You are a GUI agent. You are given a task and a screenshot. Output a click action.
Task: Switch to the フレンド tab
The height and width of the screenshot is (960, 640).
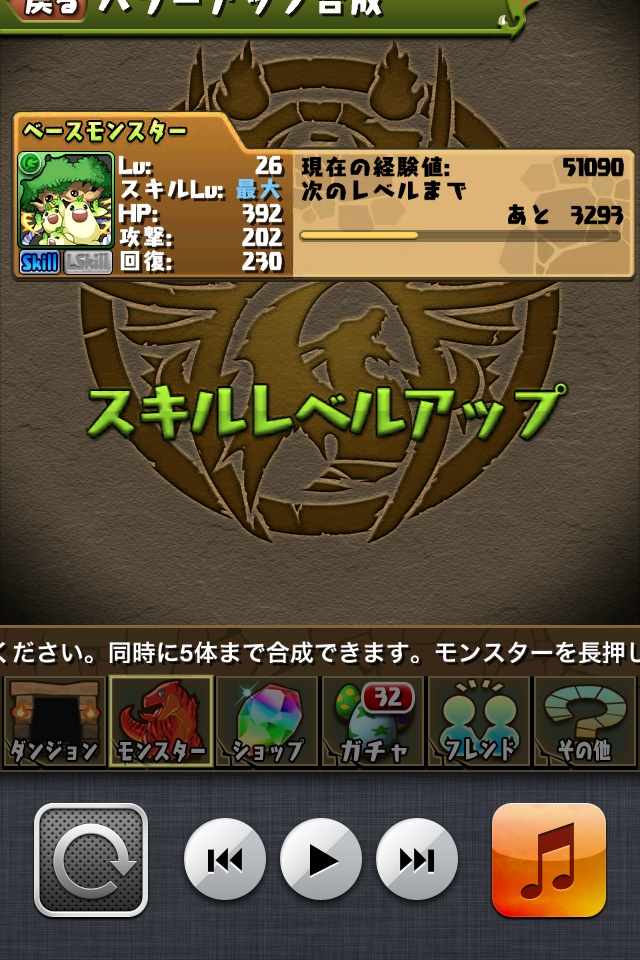point(479,721)
